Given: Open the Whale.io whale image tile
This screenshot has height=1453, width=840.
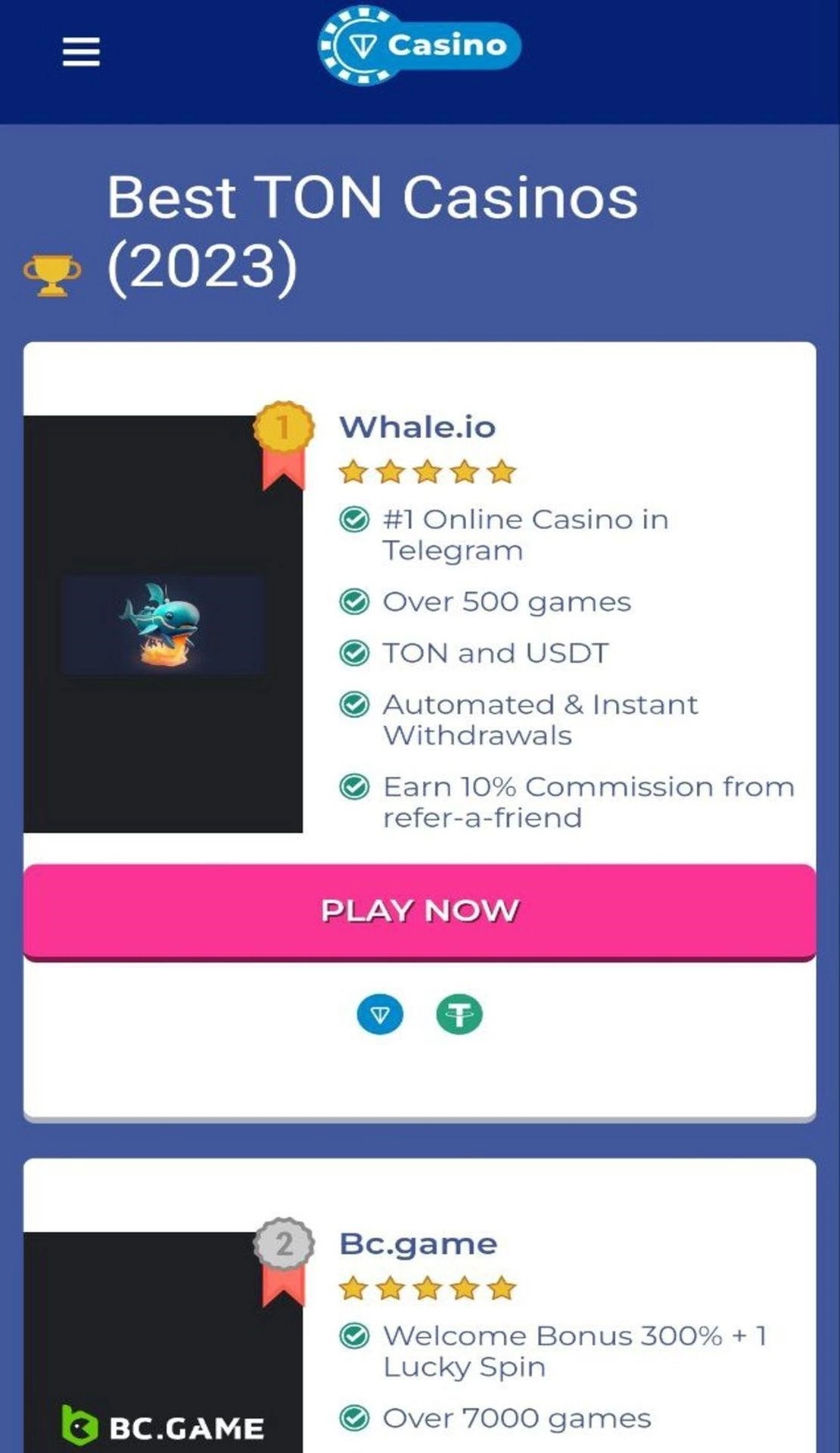Looking at the screenshot, I should point(163,624).
